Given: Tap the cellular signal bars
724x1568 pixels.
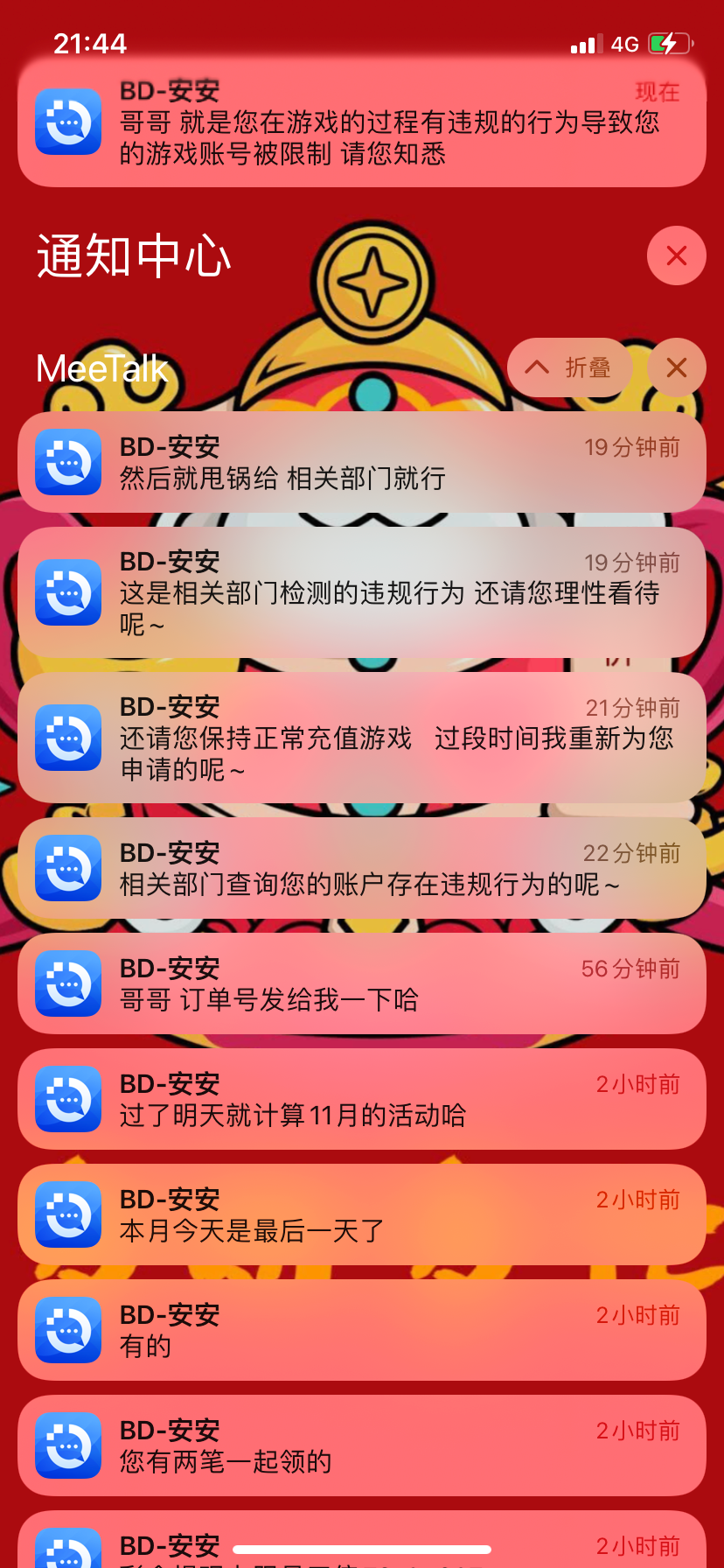Looking at the screenshot, I should point(584,43).
